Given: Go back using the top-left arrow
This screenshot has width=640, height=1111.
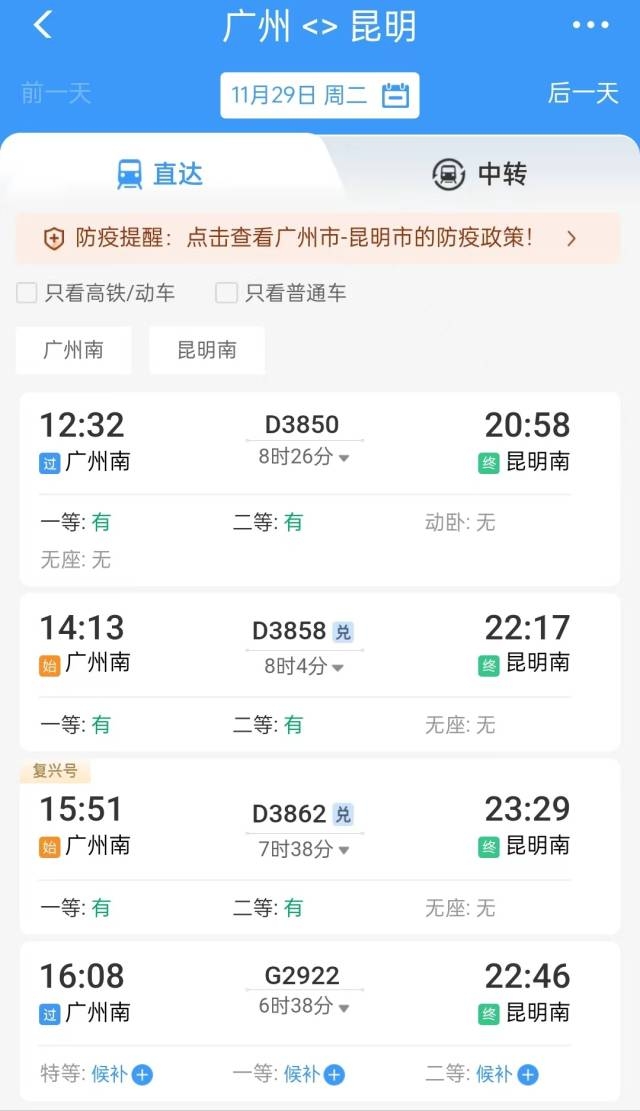Looking at the screenshot, I should click(43, 26).
